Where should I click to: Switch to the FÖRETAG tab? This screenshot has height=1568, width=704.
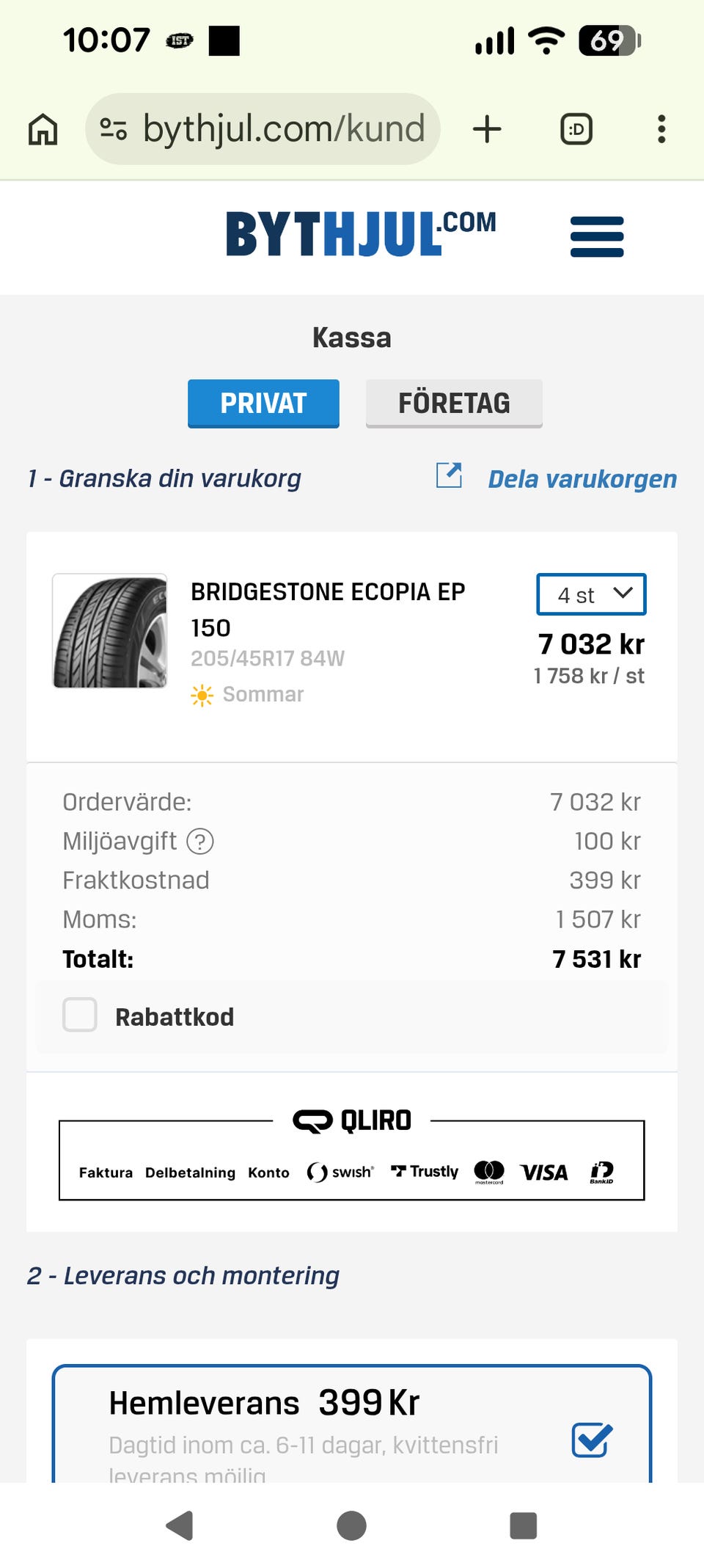pos(454,403)
